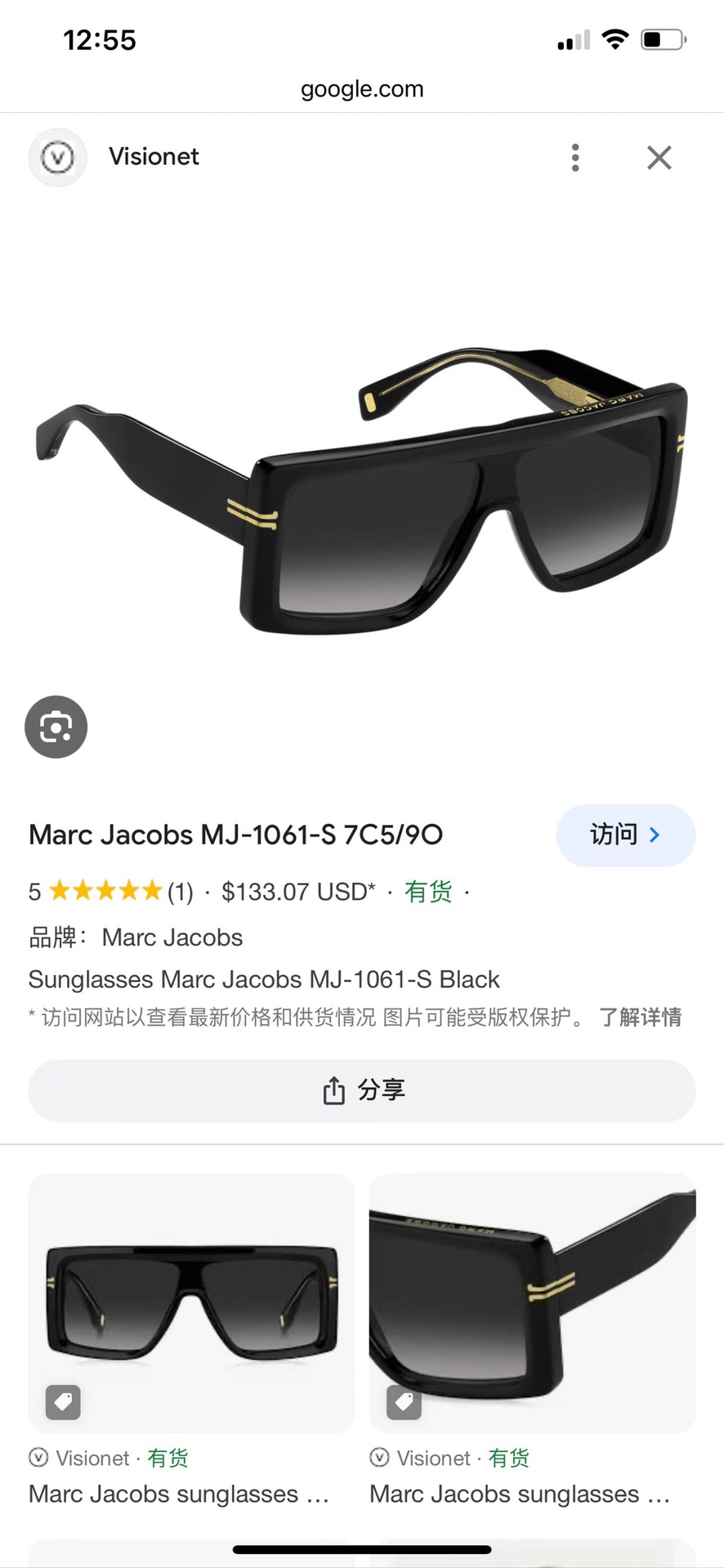The image size is (724, 1568).
Task: Open the 了解详情 learn more link
Action: 640,1018
